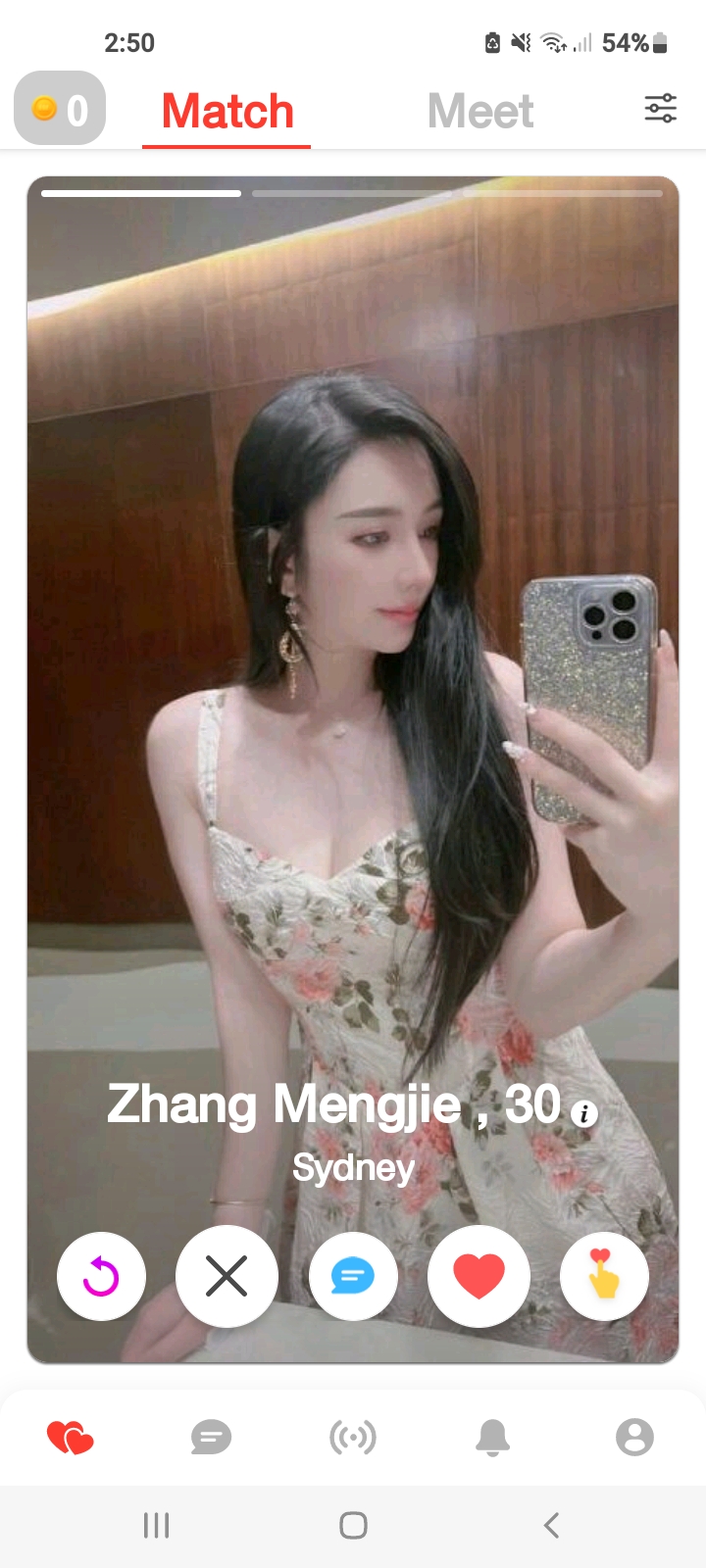Send a super like with the finger-heart button
Image resolution: width=706 pixels, height=1568 pixels.
(604, 1276)
